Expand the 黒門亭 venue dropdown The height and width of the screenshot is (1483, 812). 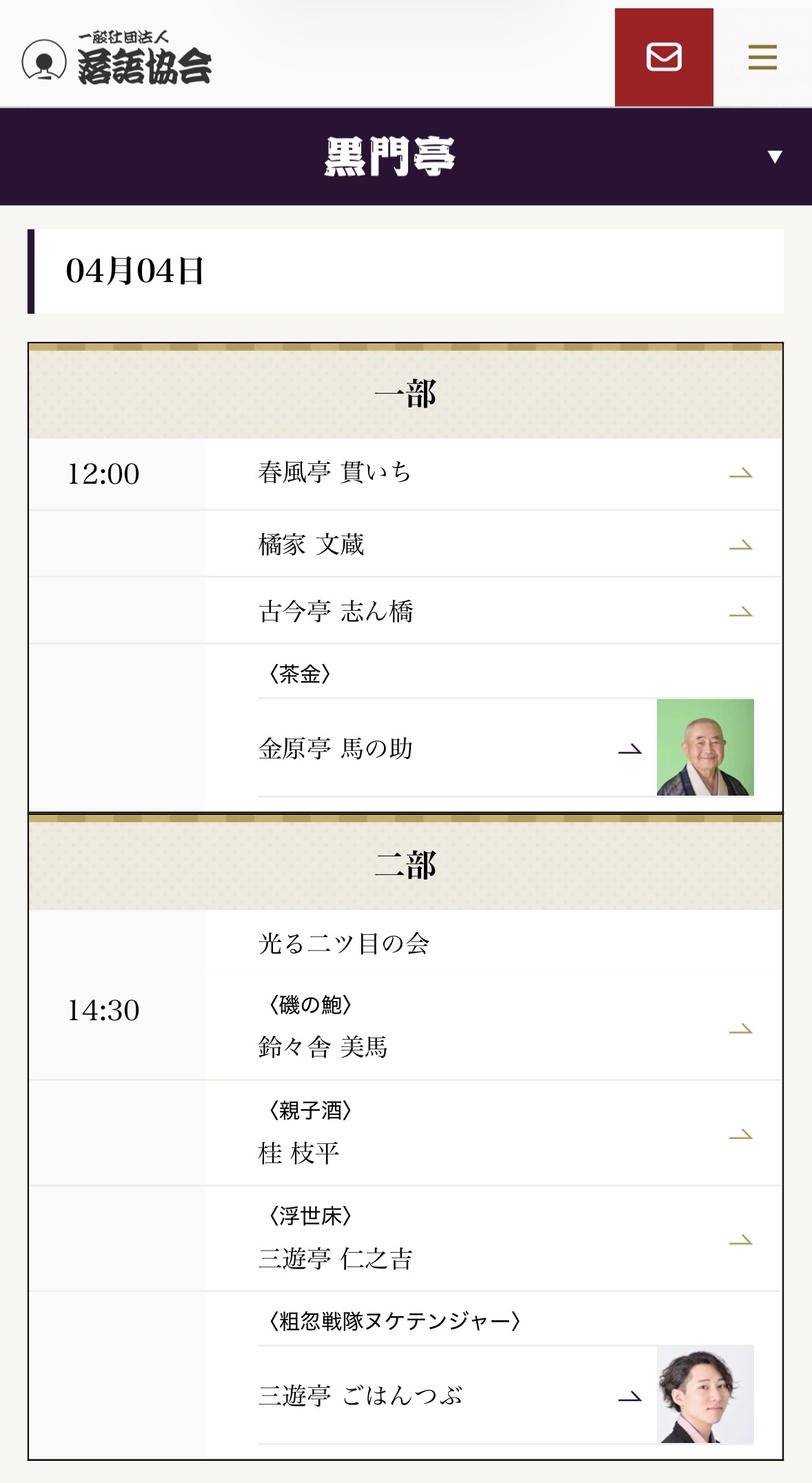tap(774, 157)
